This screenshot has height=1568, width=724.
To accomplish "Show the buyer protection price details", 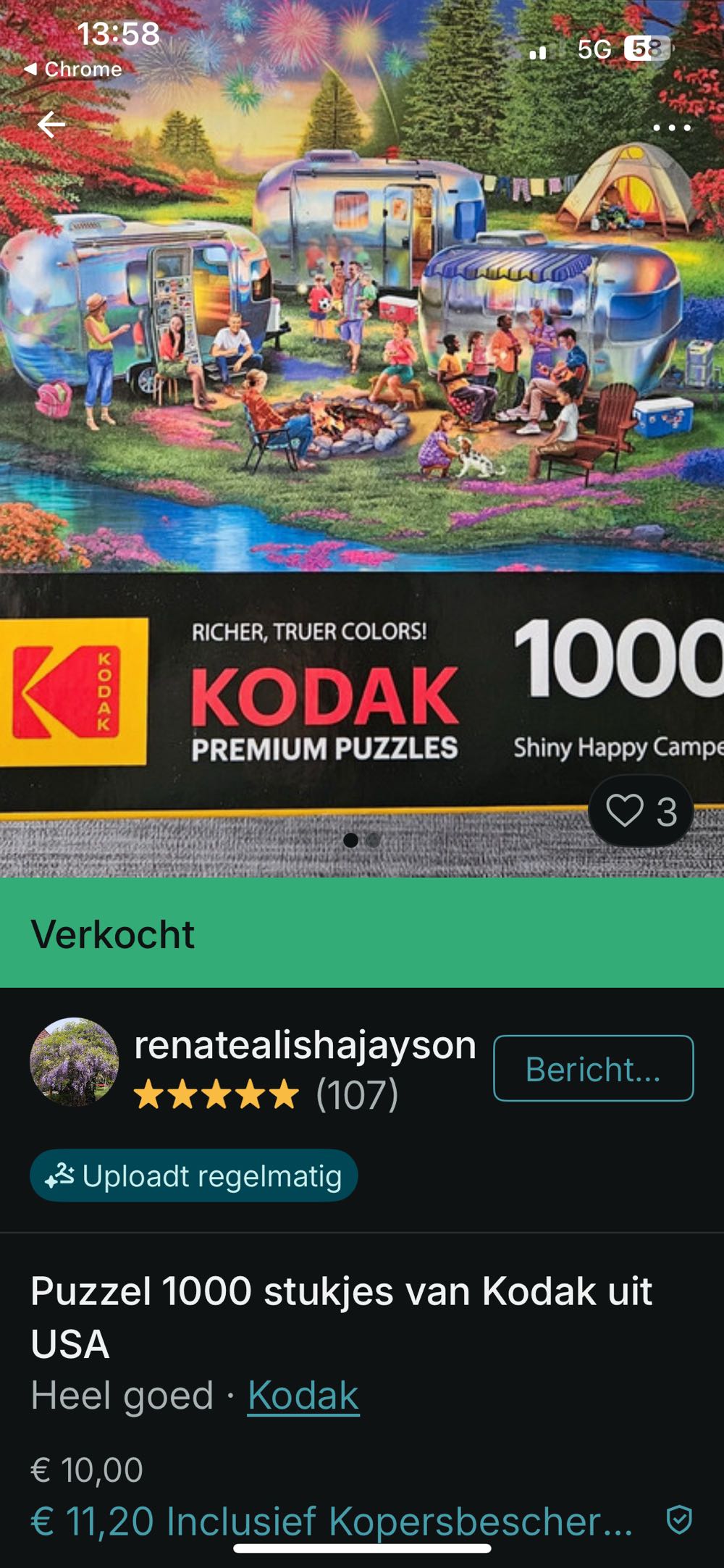I will [332, 1521].
